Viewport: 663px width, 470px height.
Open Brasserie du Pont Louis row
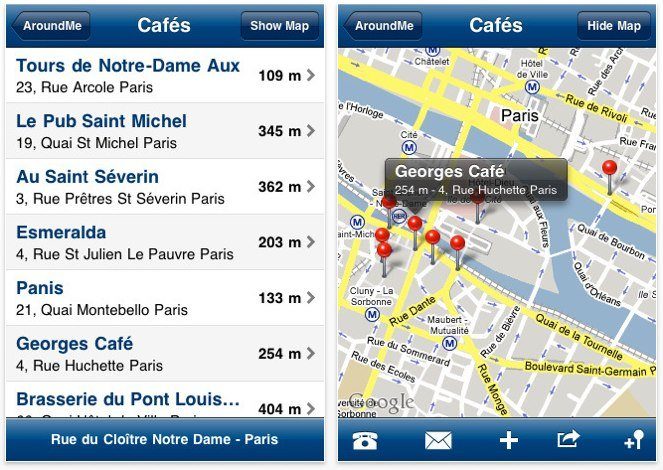tap(165, 400)
